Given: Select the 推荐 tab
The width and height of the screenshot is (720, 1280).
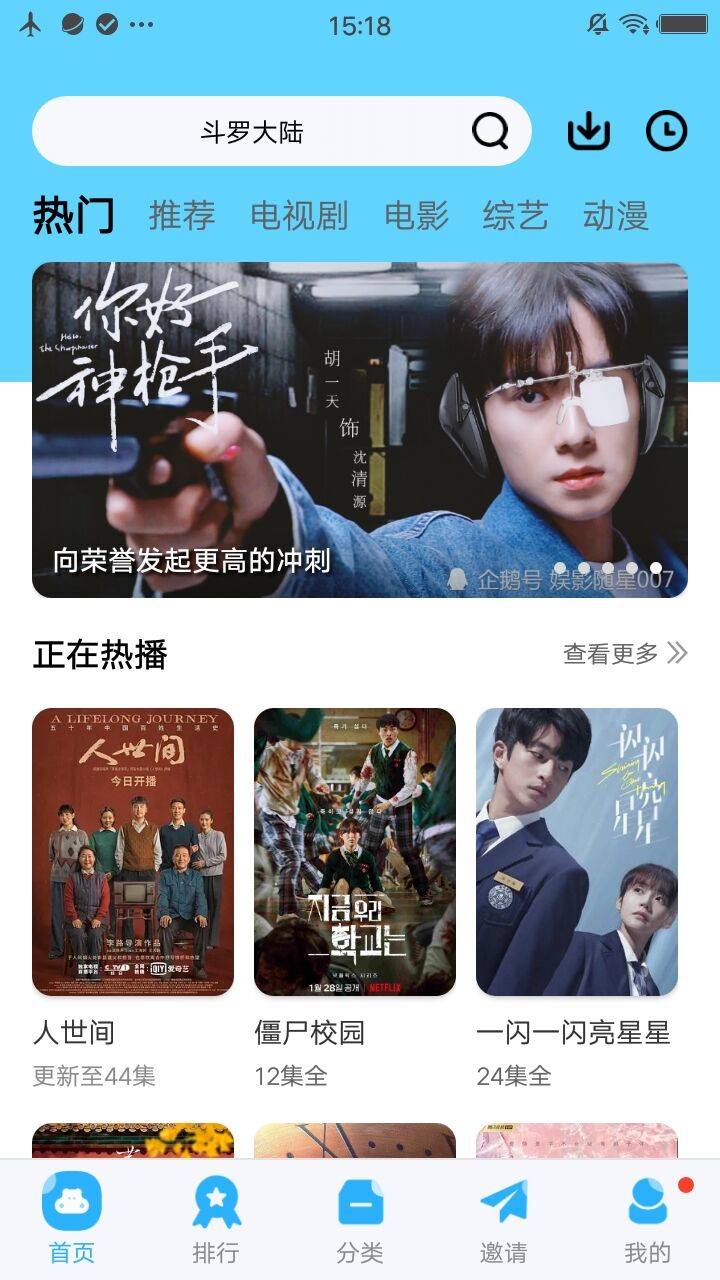Looking at the screenshot, I should pyautogui.click(x=182, y=216).
